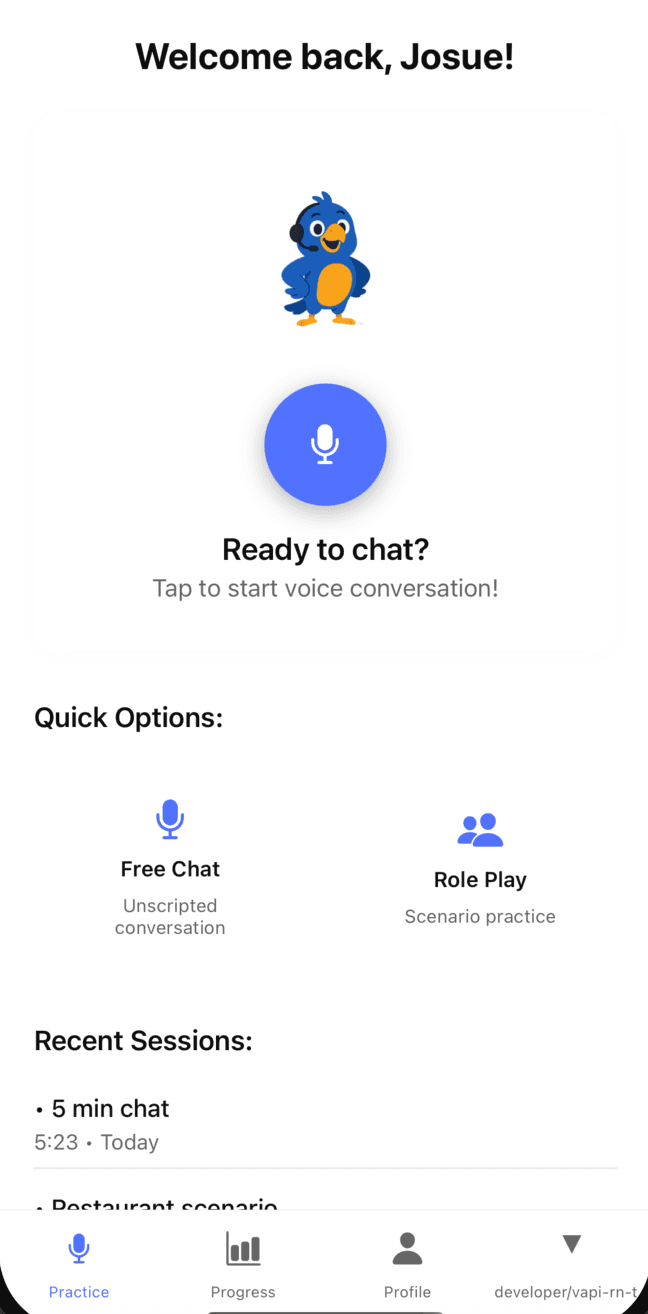Go to the Progress tab

[x=243, y=1263]
